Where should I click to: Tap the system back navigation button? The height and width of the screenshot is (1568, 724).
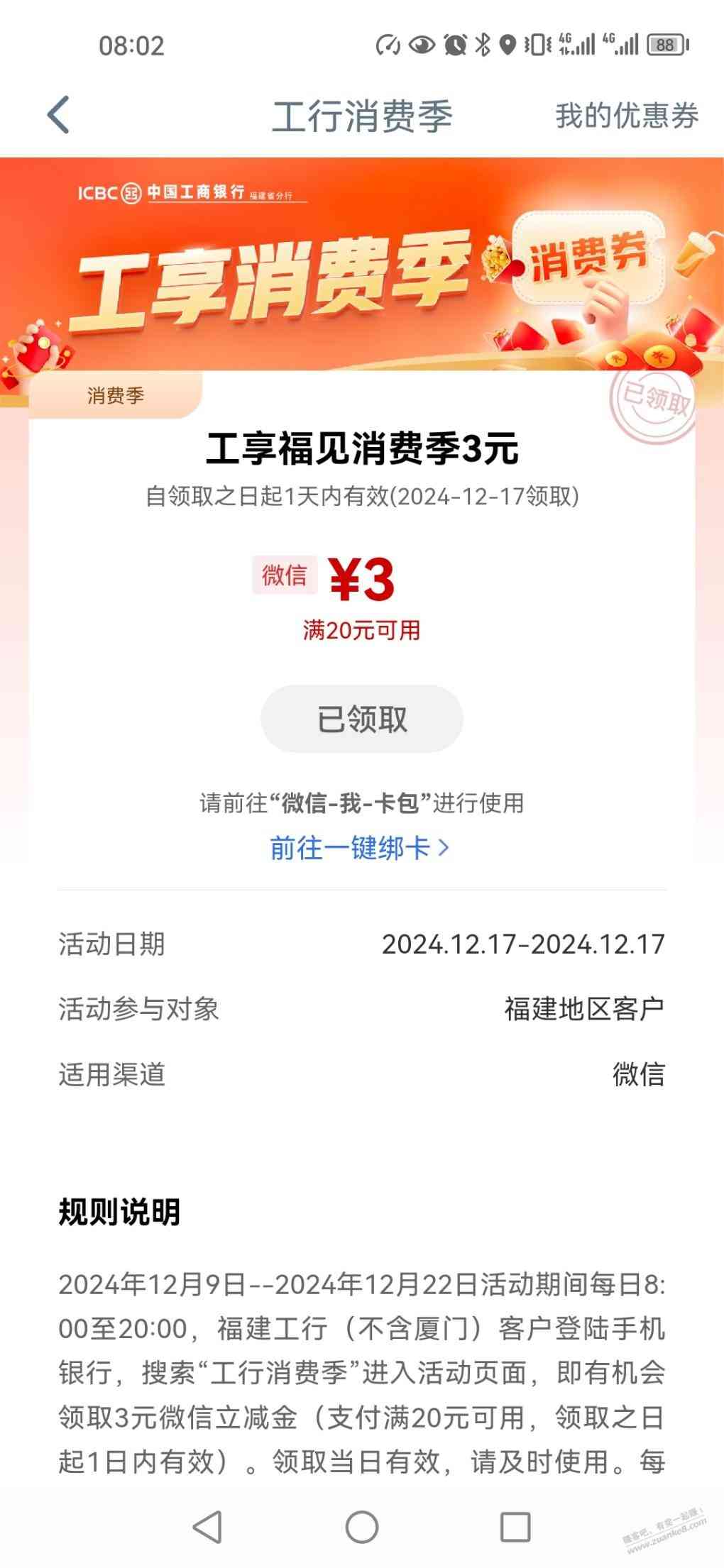(208, 1527)
